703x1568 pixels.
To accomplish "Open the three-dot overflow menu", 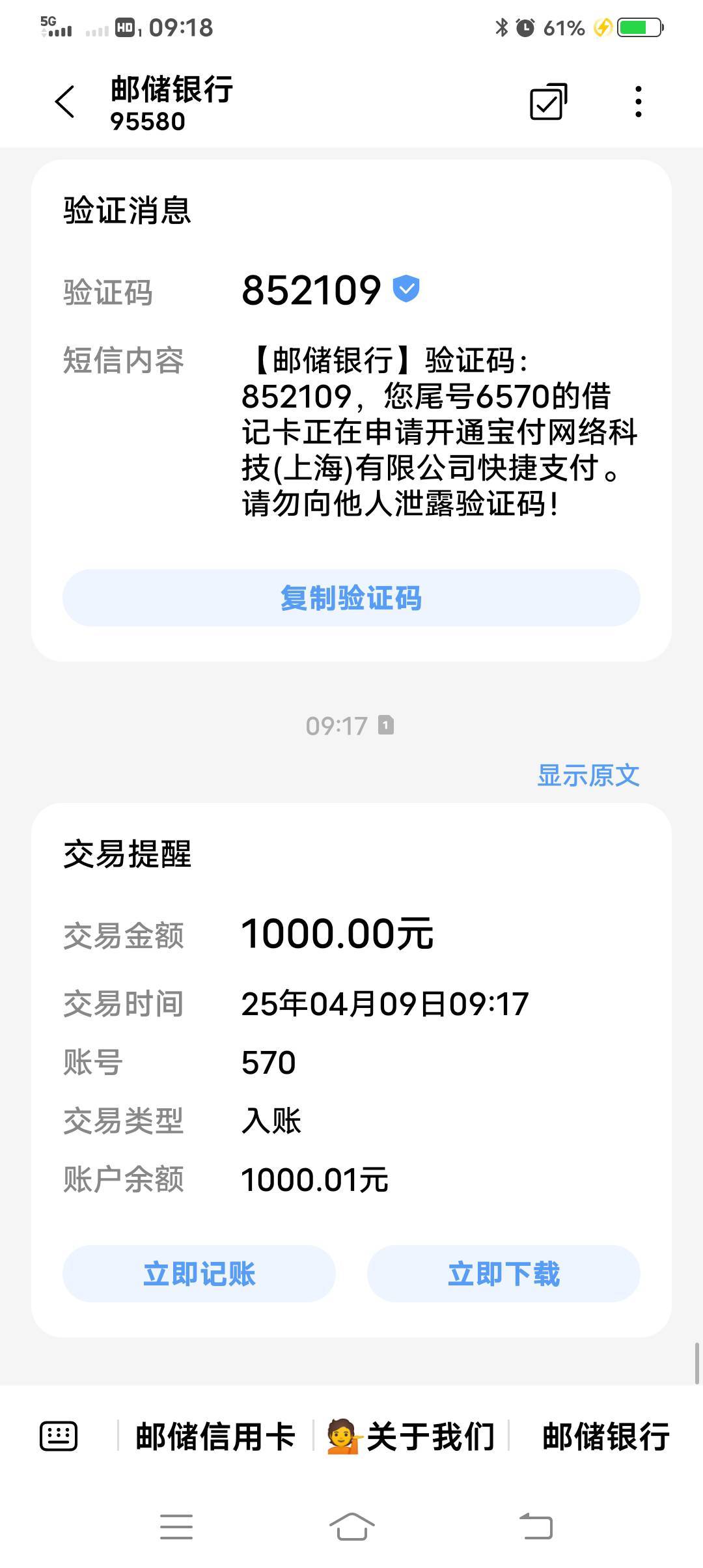I will click(x=638, y=102).
